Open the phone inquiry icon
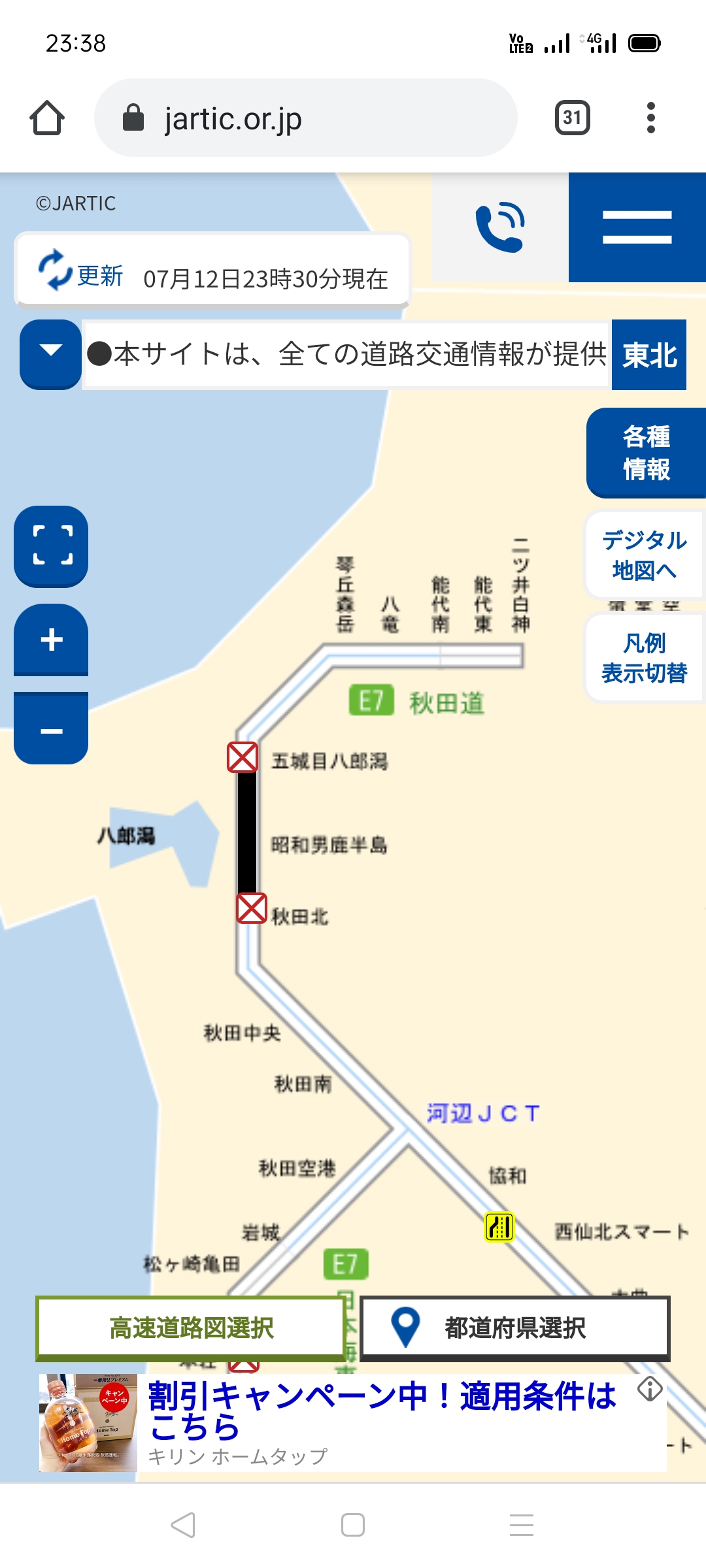 tap(499, 227)
